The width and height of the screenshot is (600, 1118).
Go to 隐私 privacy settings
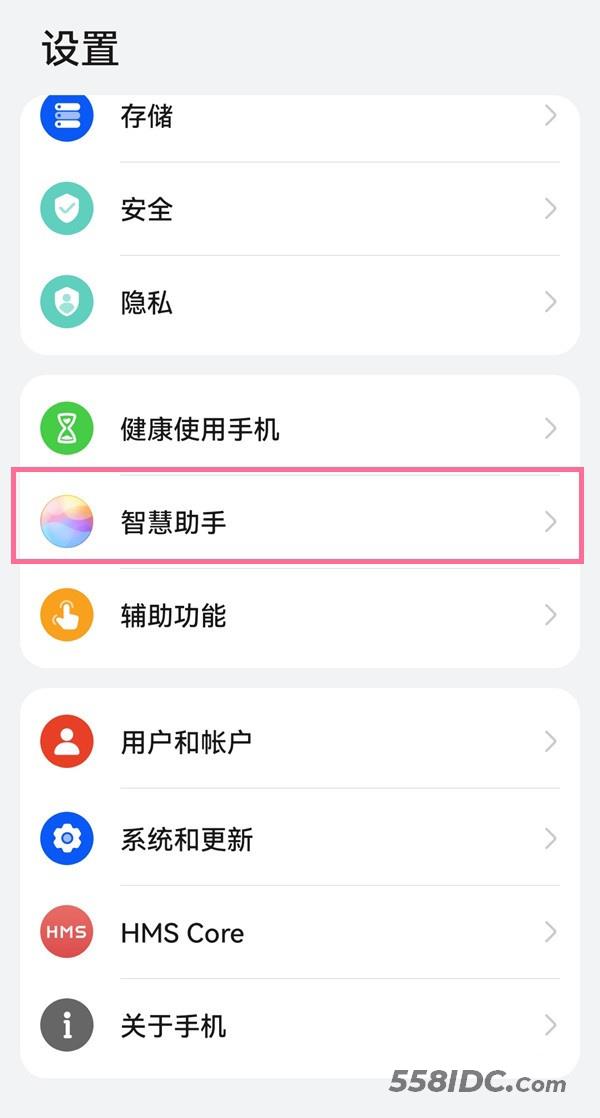299,303
